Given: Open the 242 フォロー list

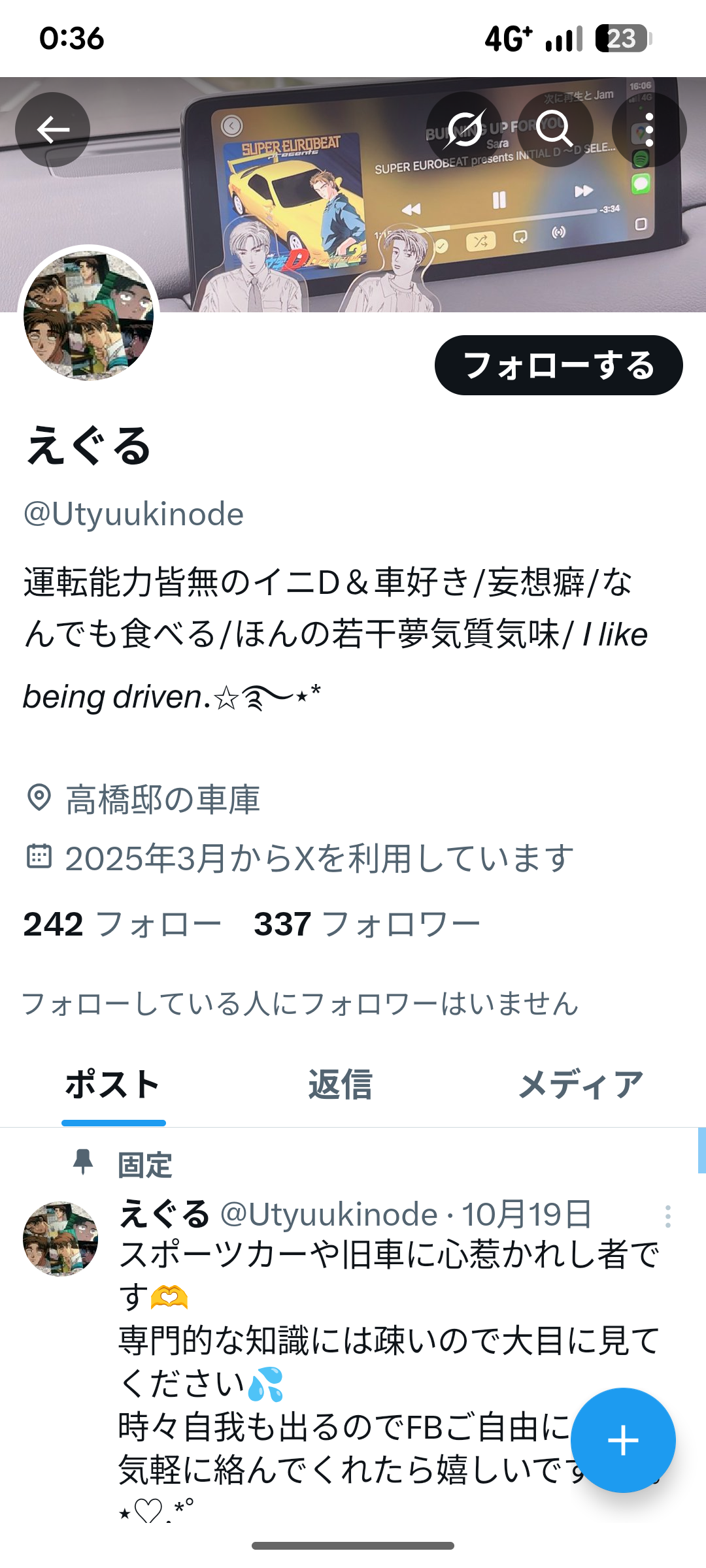Looking at the screenshot, I should pyautogui.click(x=122, y=924).
